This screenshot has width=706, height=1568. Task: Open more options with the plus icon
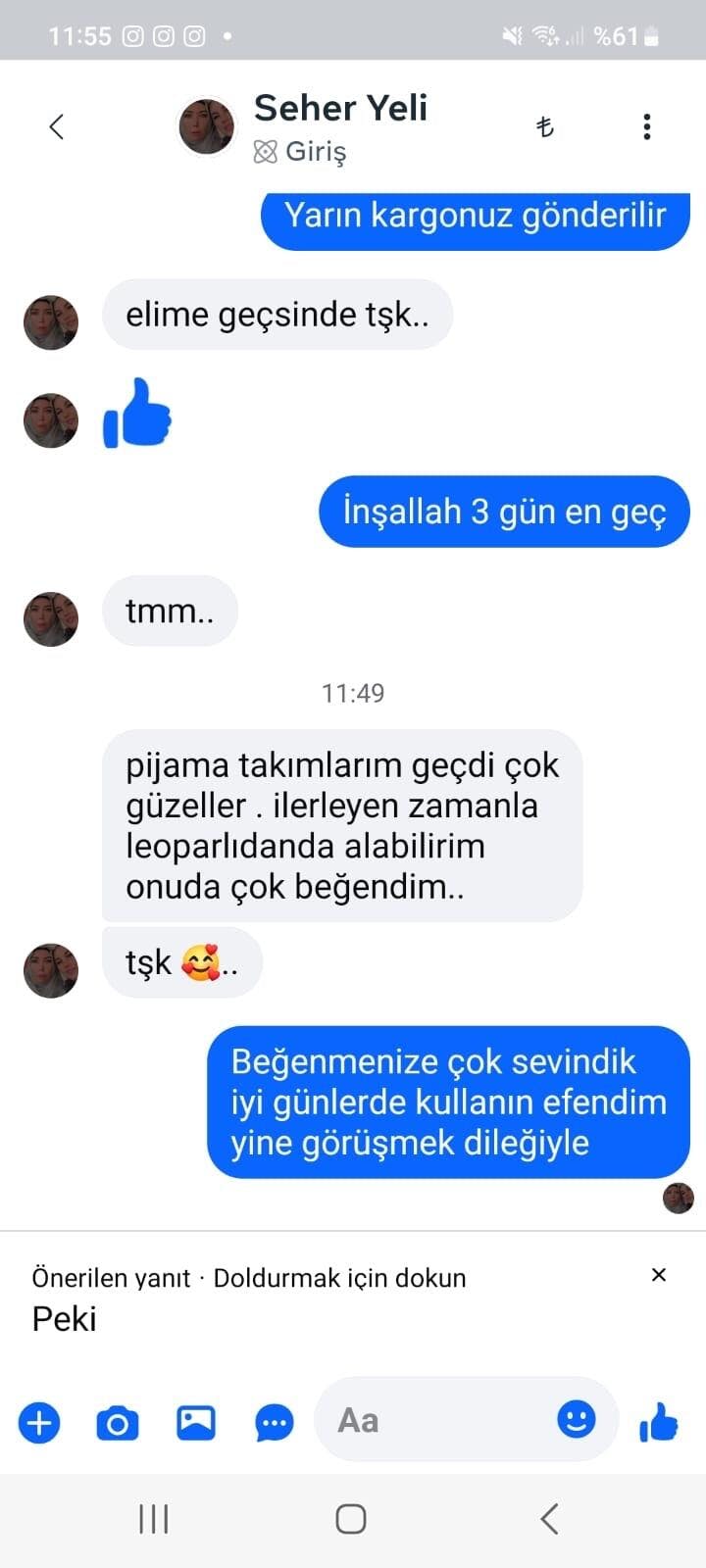pos(39,1422)
